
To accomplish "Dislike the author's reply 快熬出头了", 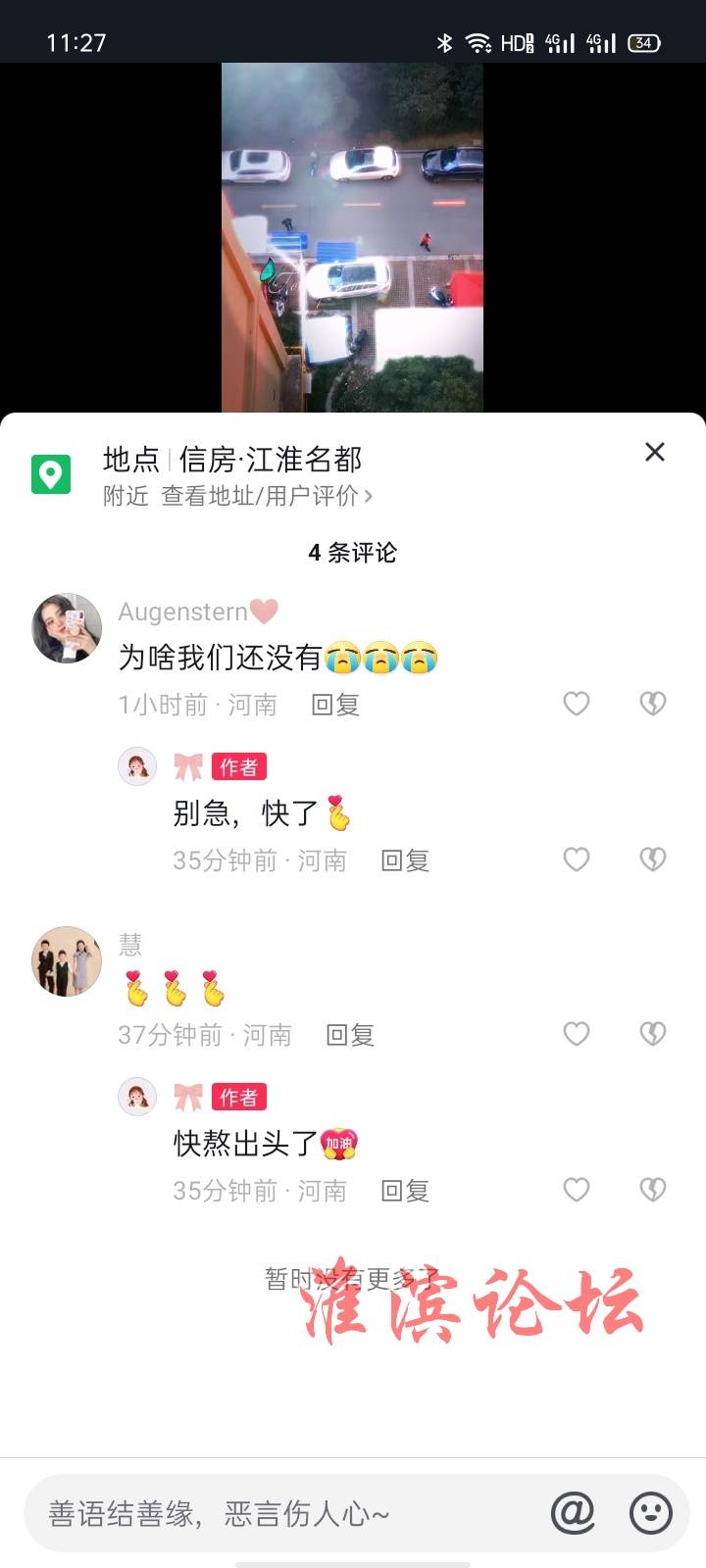I will (x=653, y=1190).
